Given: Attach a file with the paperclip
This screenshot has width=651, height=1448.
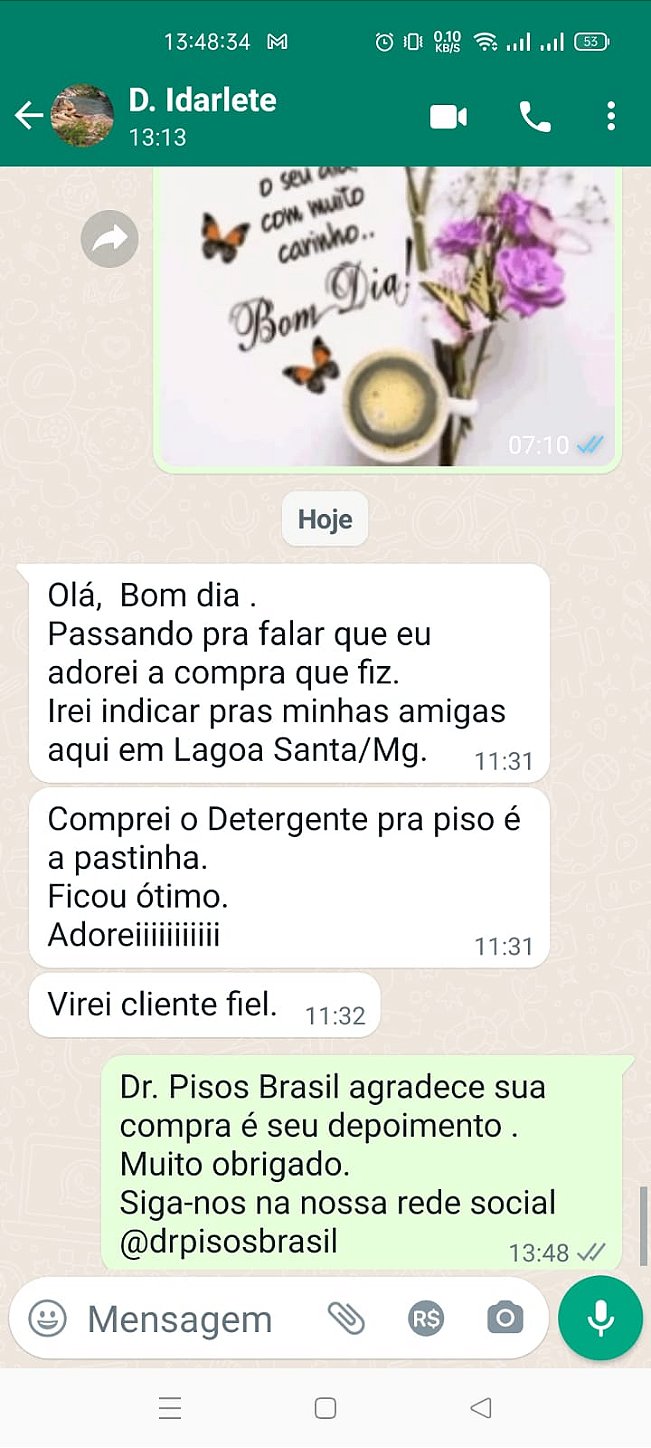Looking at the screenshot, I should 346,1318.
